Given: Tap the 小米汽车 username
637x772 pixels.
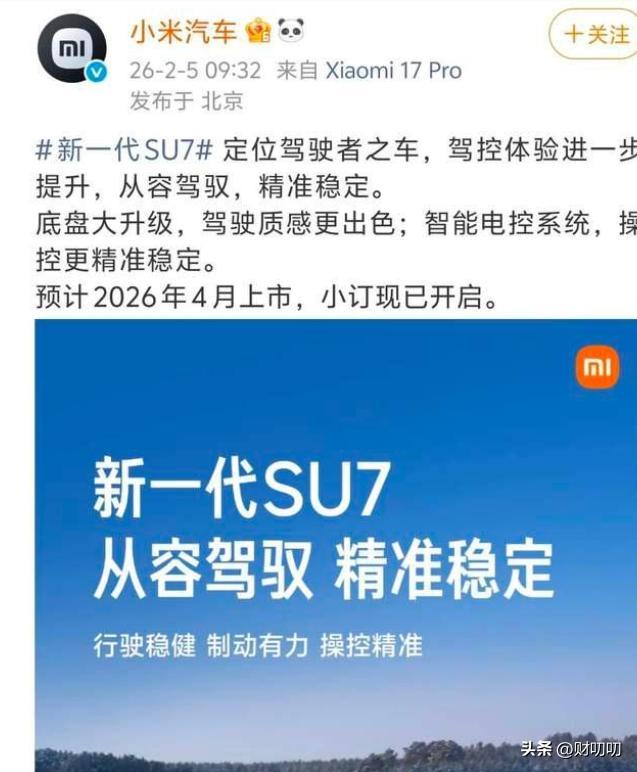Looking at the screenshot, I should (183, 32).
